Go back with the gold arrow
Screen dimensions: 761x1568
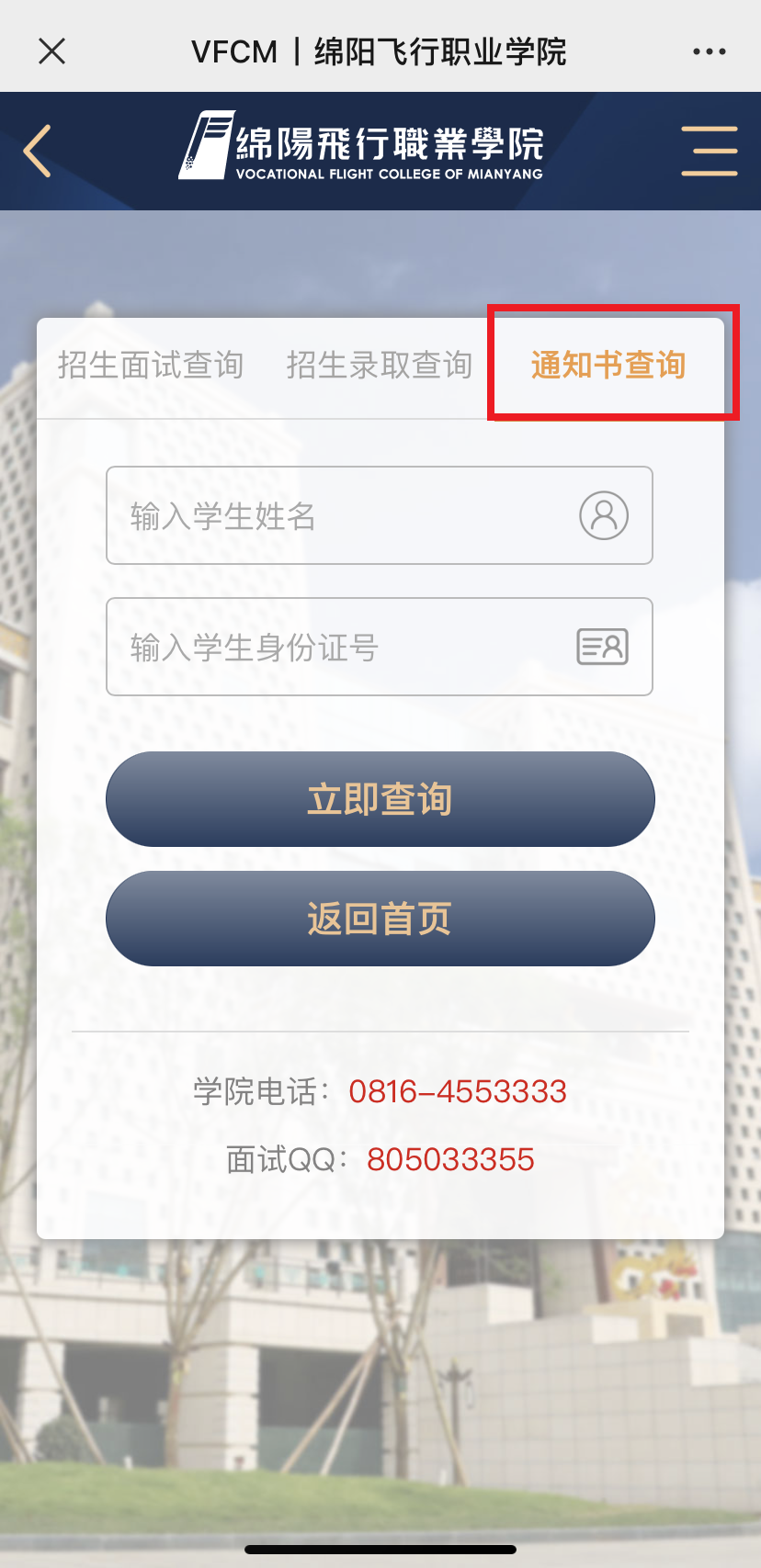38,151
